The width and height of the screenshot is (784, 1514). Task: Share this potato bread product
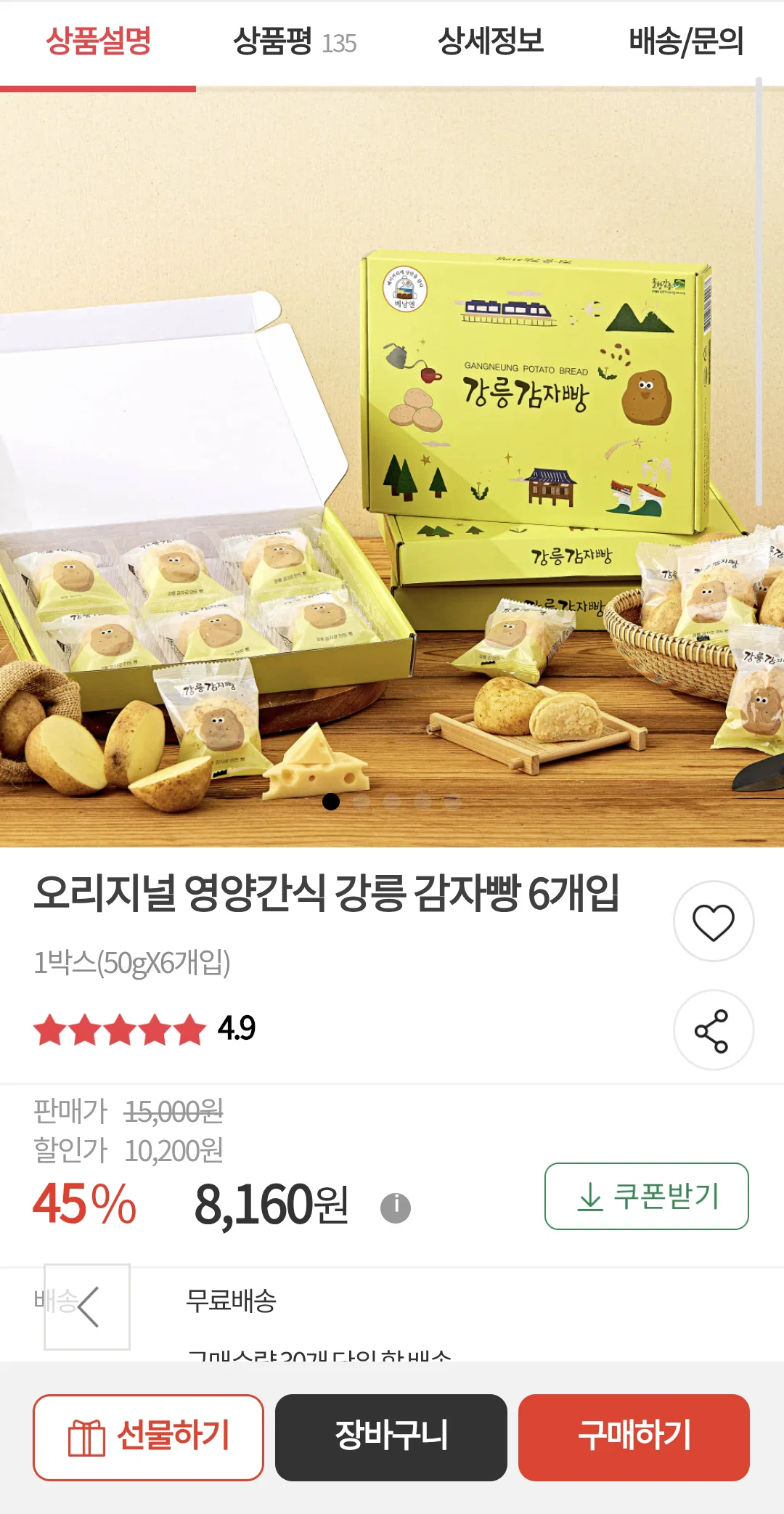pyautogui.click(x=714, y=1030)
